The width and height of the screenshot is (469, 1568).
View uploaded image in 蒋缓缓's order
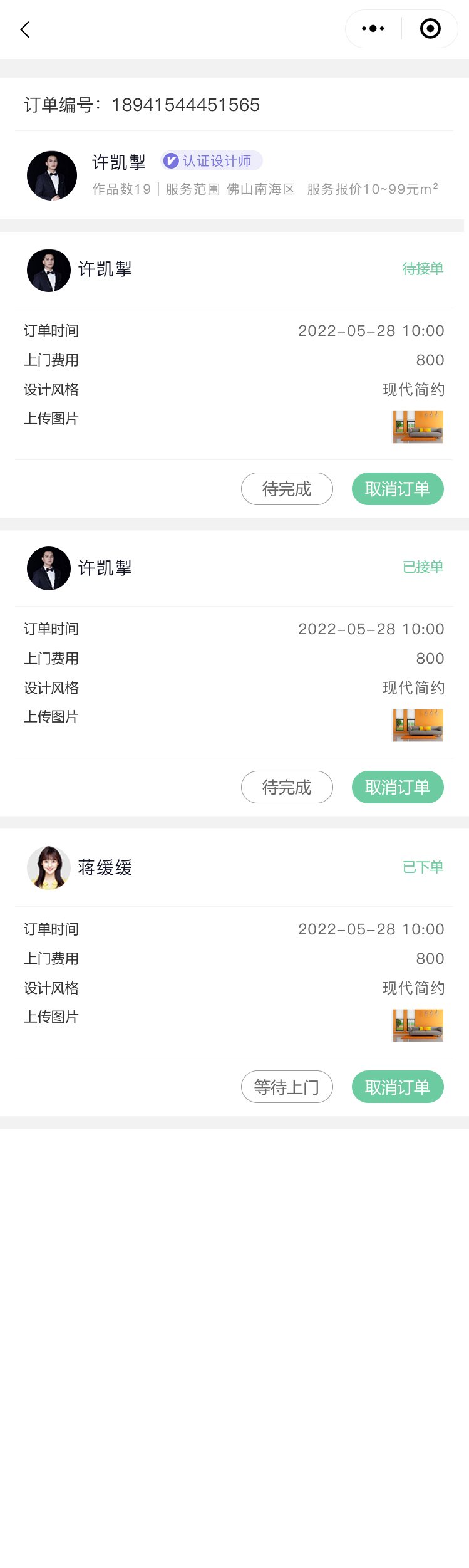click(418, 1025)
